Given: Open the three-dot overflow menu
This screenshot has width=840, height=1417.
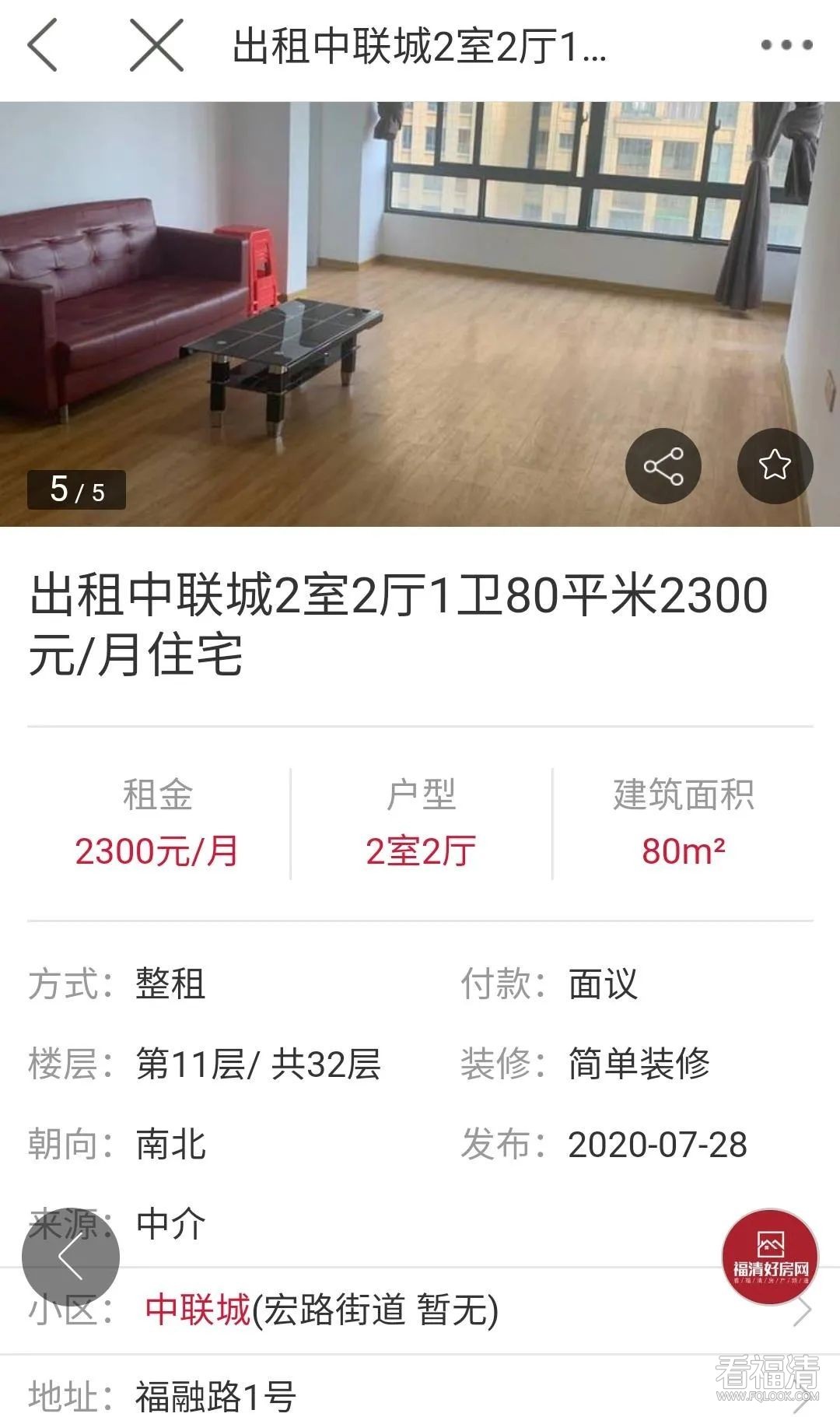Looking at the screenshot, I should pyautogui.click(x=786, y=45).
